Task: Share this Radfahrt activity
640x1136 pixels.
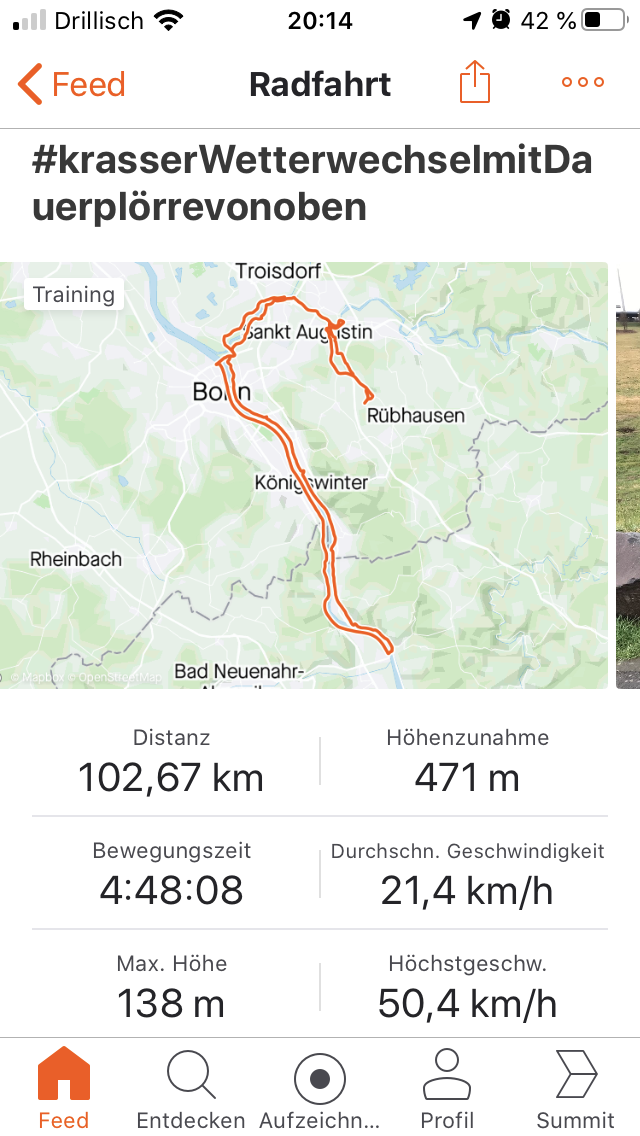Action: tap(475, 83)
